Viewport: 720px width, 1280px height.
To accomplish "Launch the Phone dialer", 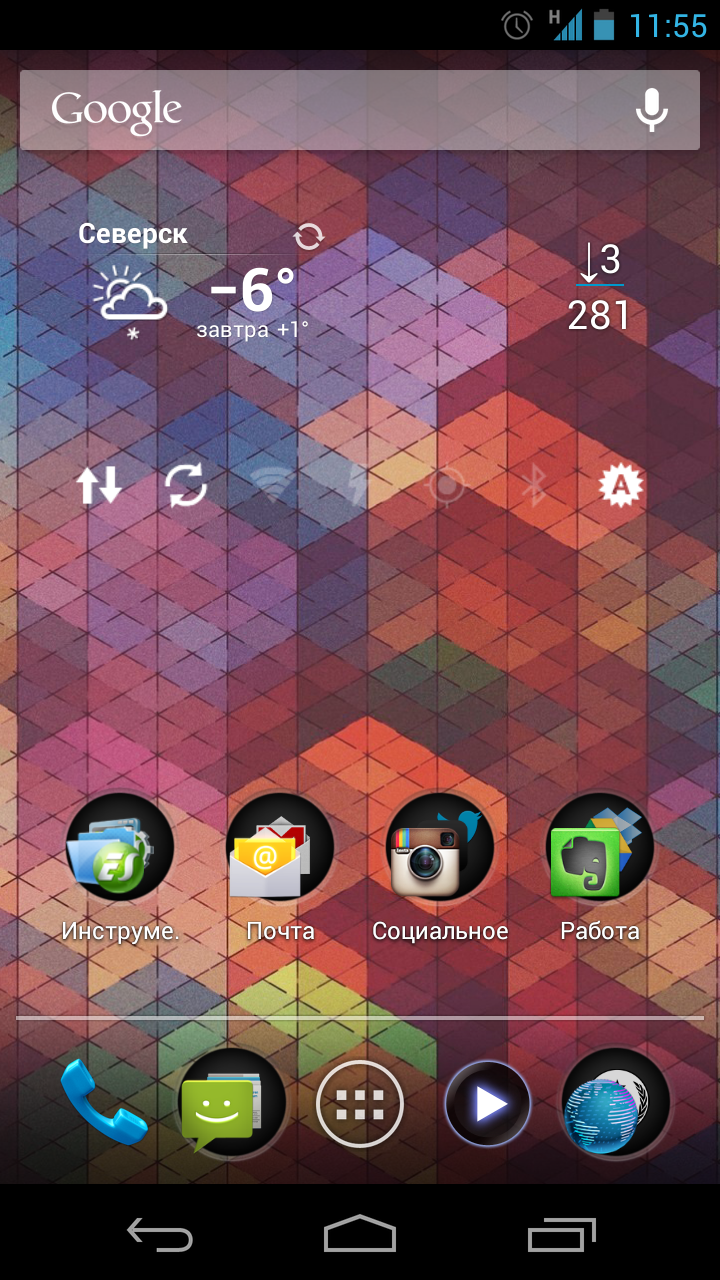I will coord(103,1103).
